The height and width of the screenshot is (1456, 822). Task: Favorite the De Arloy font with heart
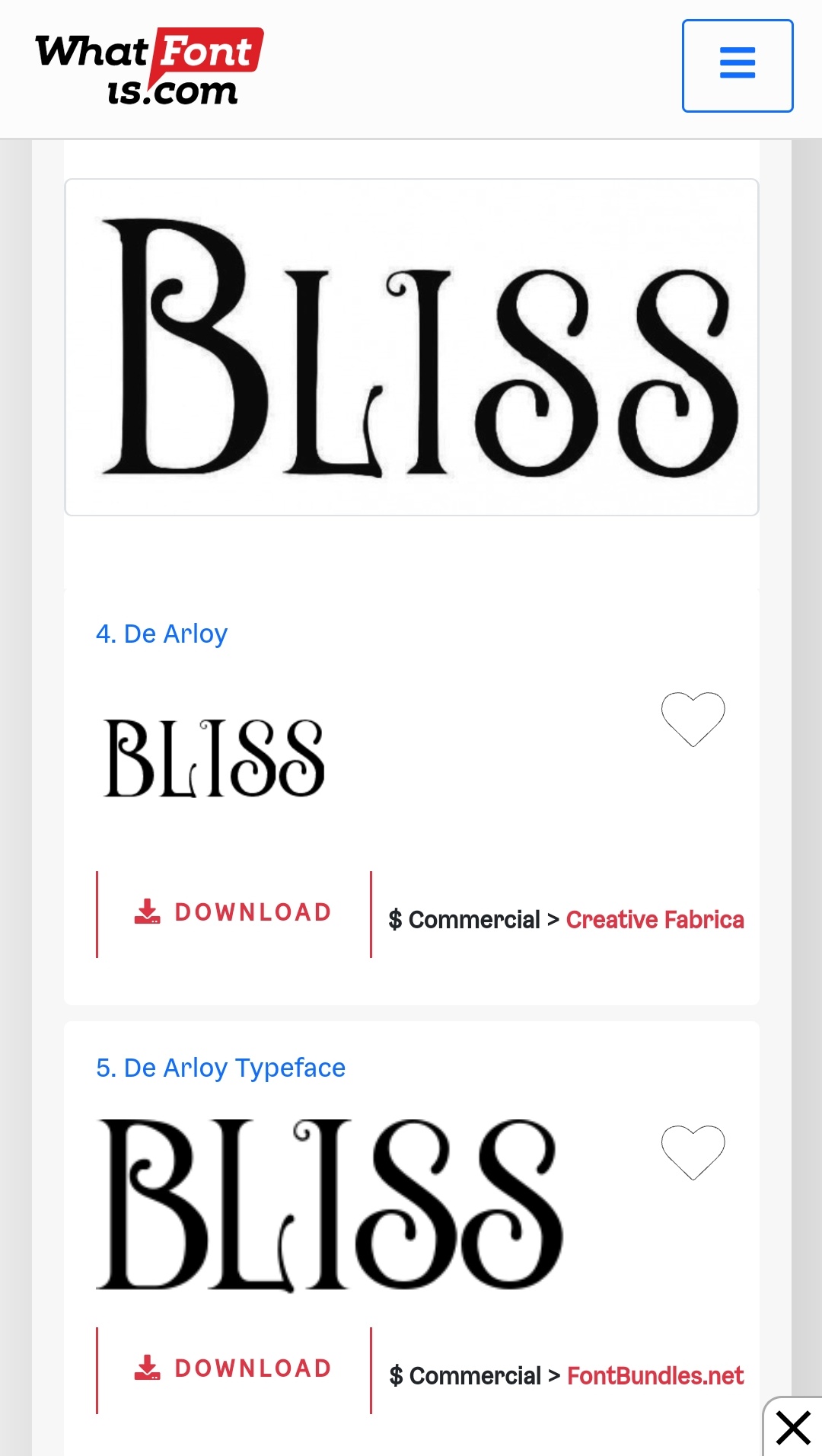[x=693, y=719]
